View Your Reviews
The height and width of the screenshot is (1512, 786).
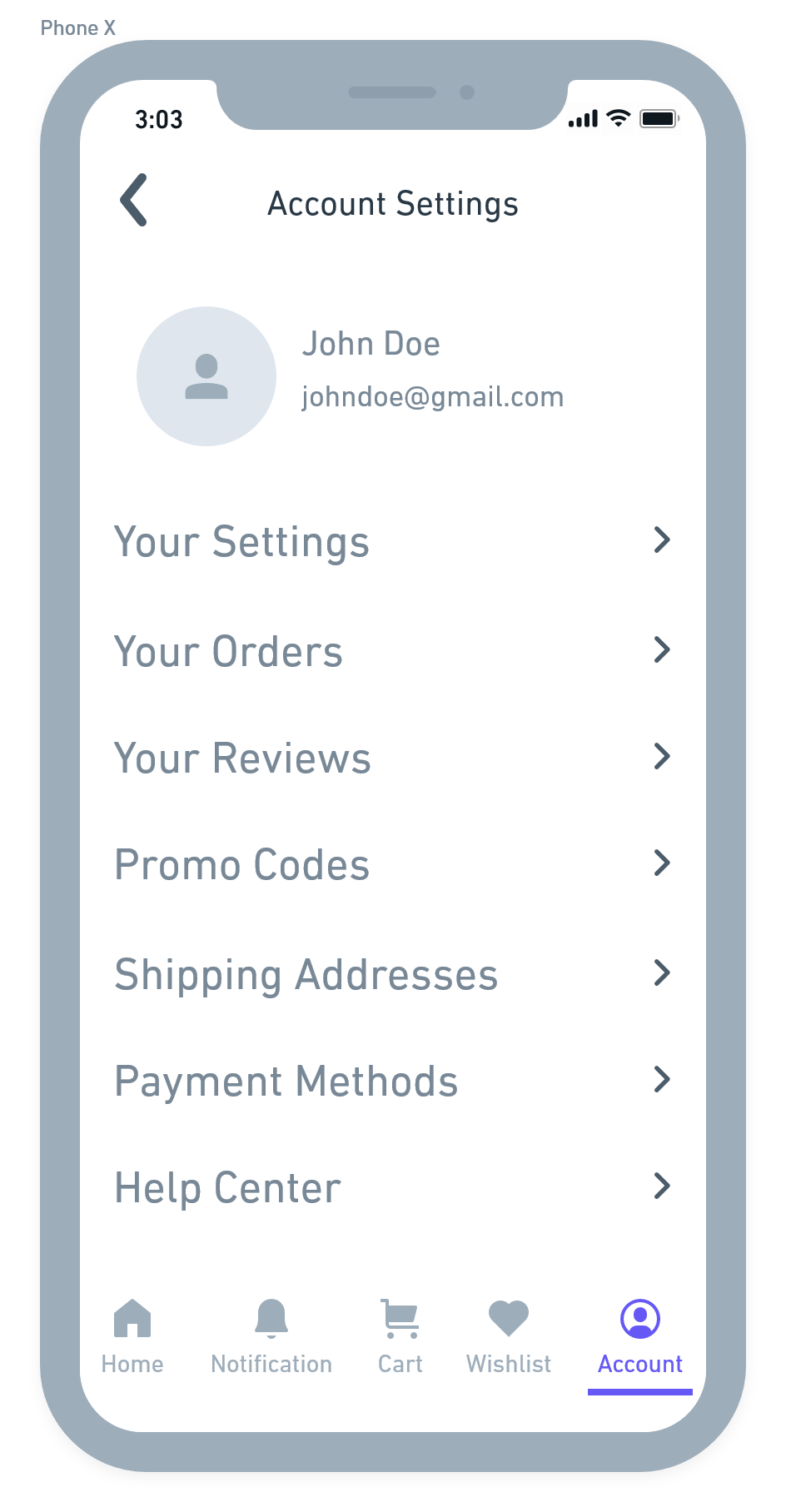[x=391, y=758]
